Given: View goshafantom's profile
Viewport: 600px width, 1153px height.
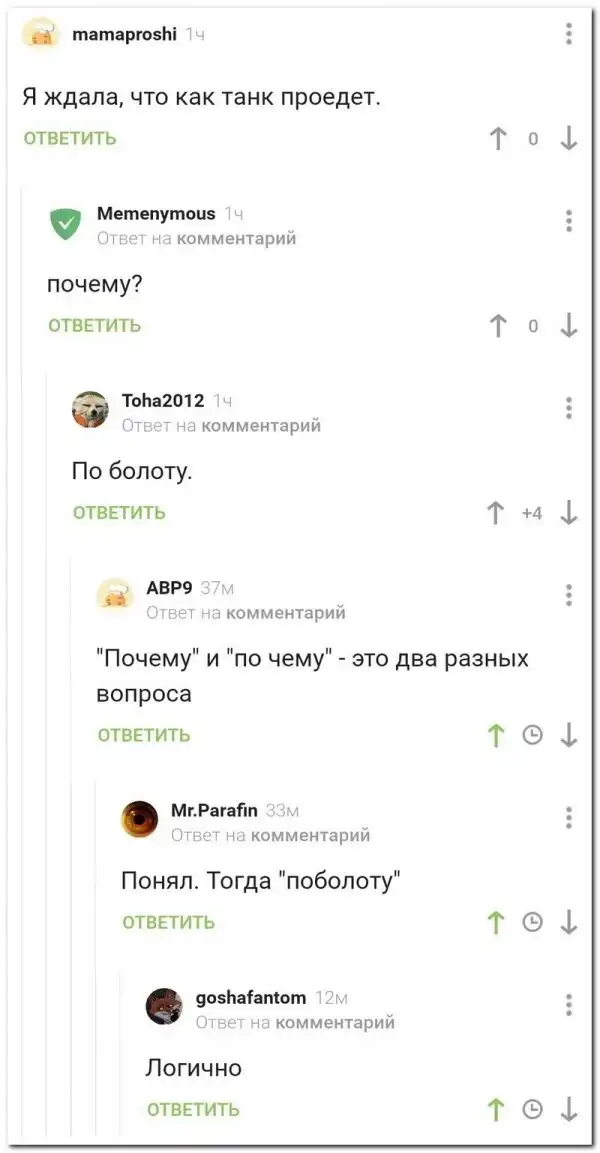Looking at the screenshot, I should (250, 997).
